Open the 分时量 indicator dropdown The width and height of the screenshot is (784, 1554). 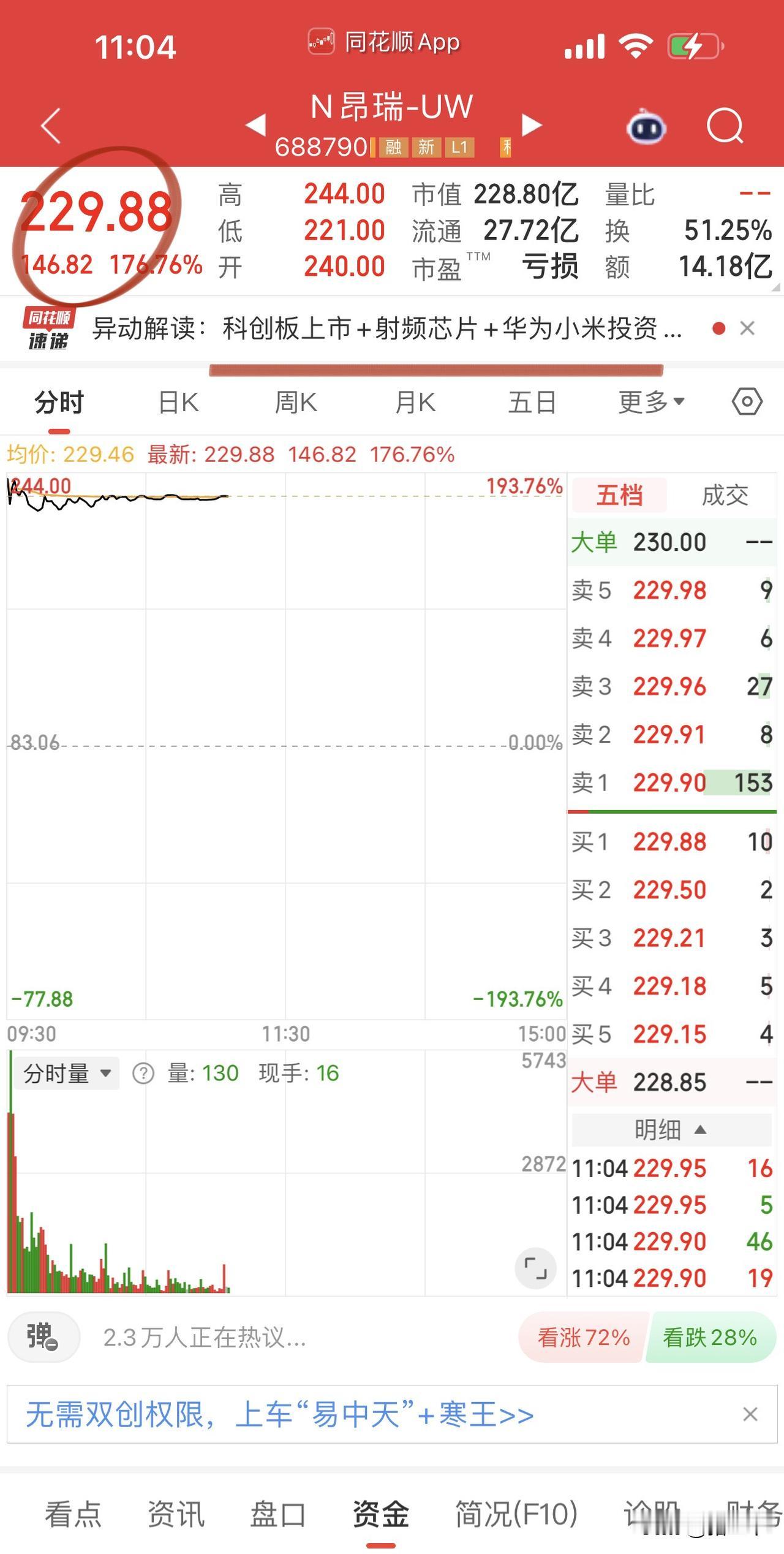click(x=67, y=1073)
